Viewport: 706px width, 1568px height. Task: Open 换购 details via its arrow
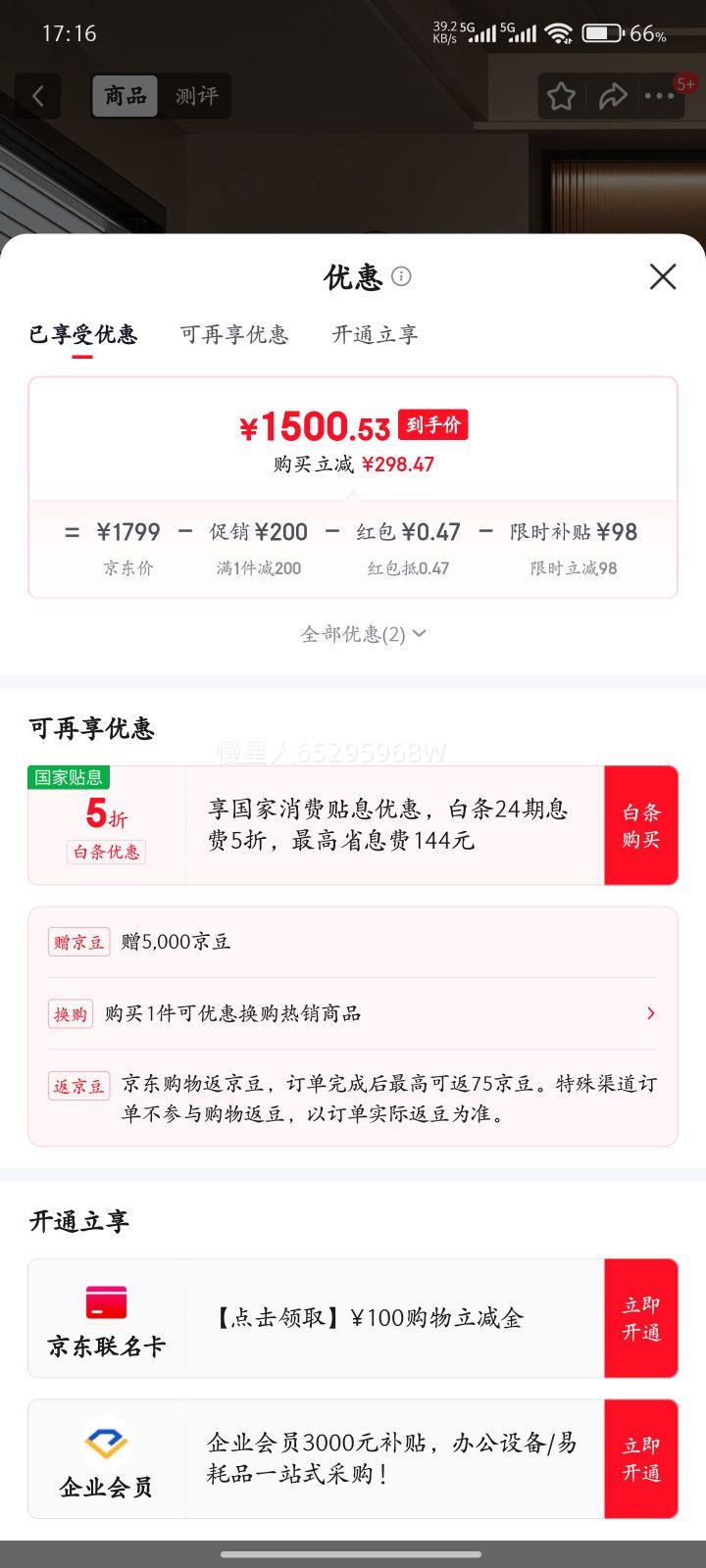tap(649, 1012)
